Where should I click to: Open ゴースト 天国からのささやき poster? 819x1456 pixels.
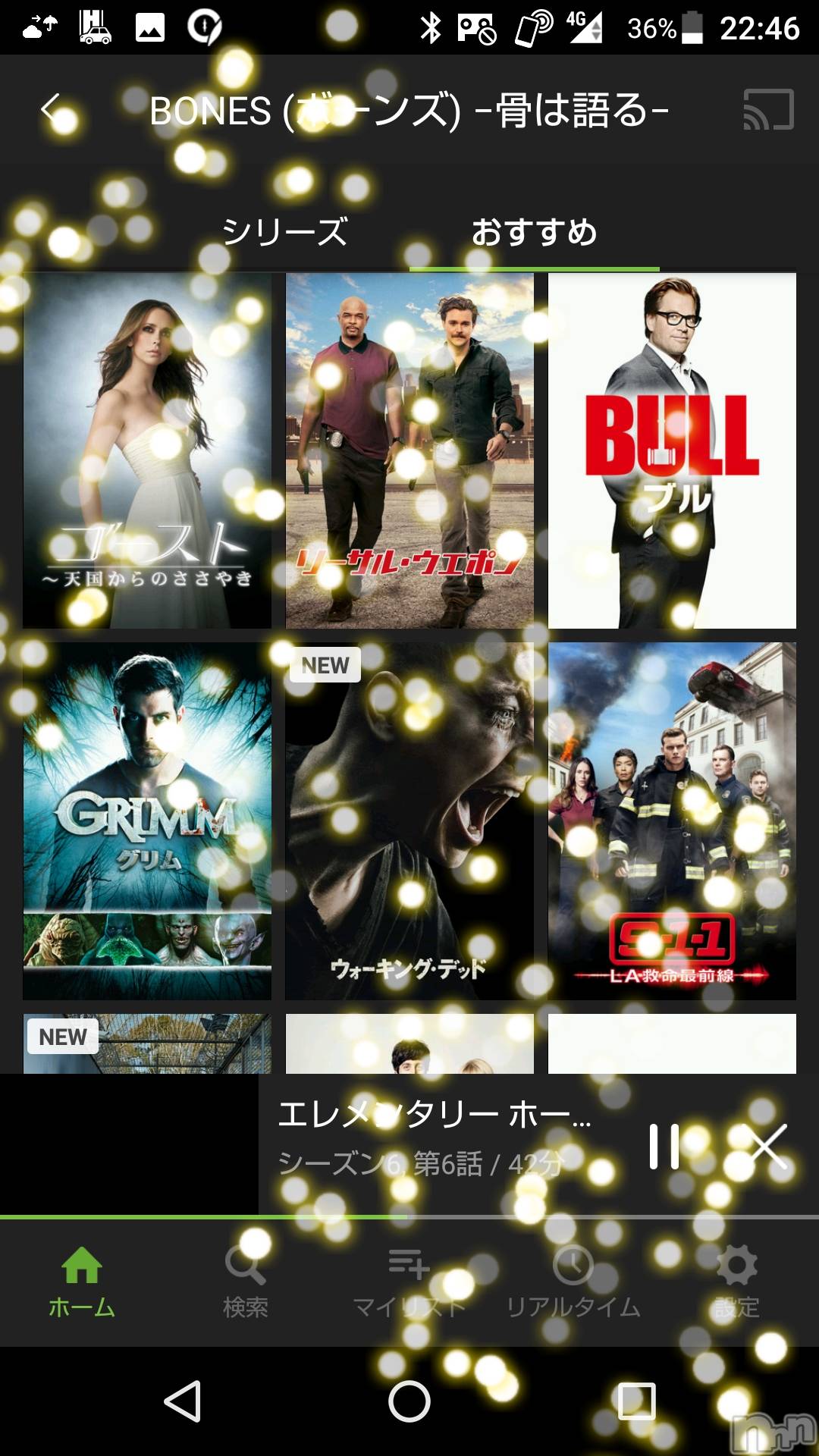pos(147,450)
